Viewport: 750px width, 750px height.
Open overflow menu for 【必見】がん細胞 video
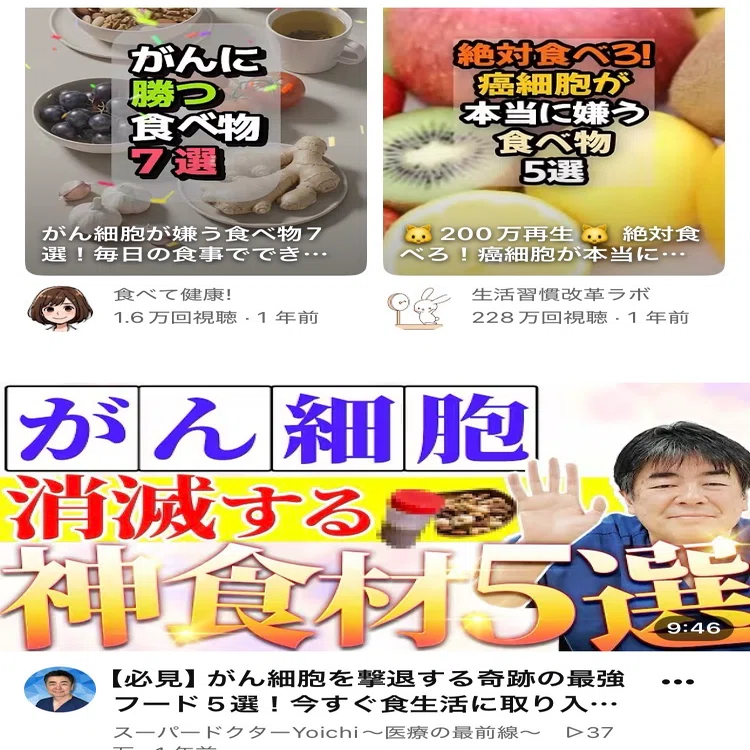coord(677,682)
